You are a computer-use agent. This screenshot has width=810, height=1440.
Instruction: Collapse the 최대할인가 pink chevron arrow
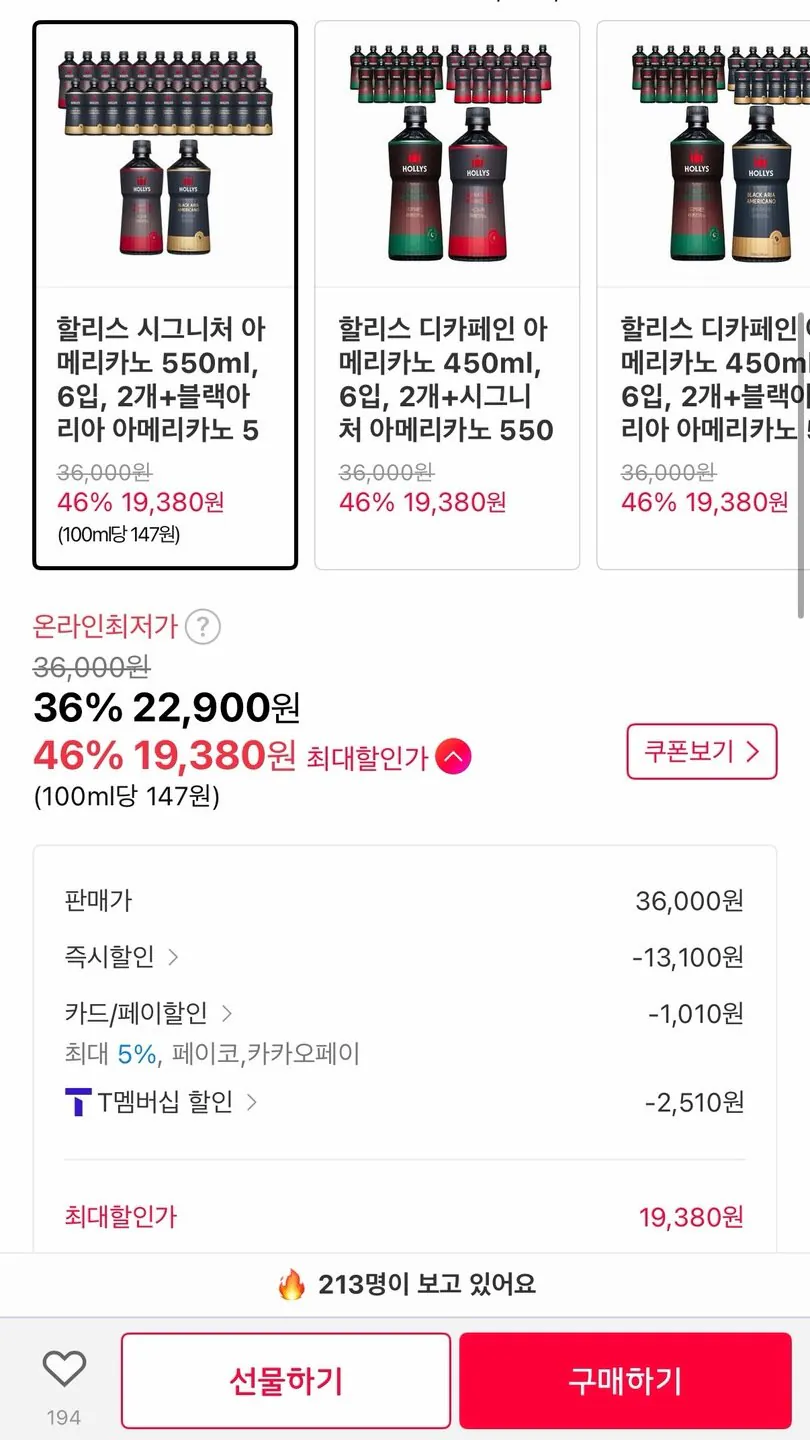456,757
